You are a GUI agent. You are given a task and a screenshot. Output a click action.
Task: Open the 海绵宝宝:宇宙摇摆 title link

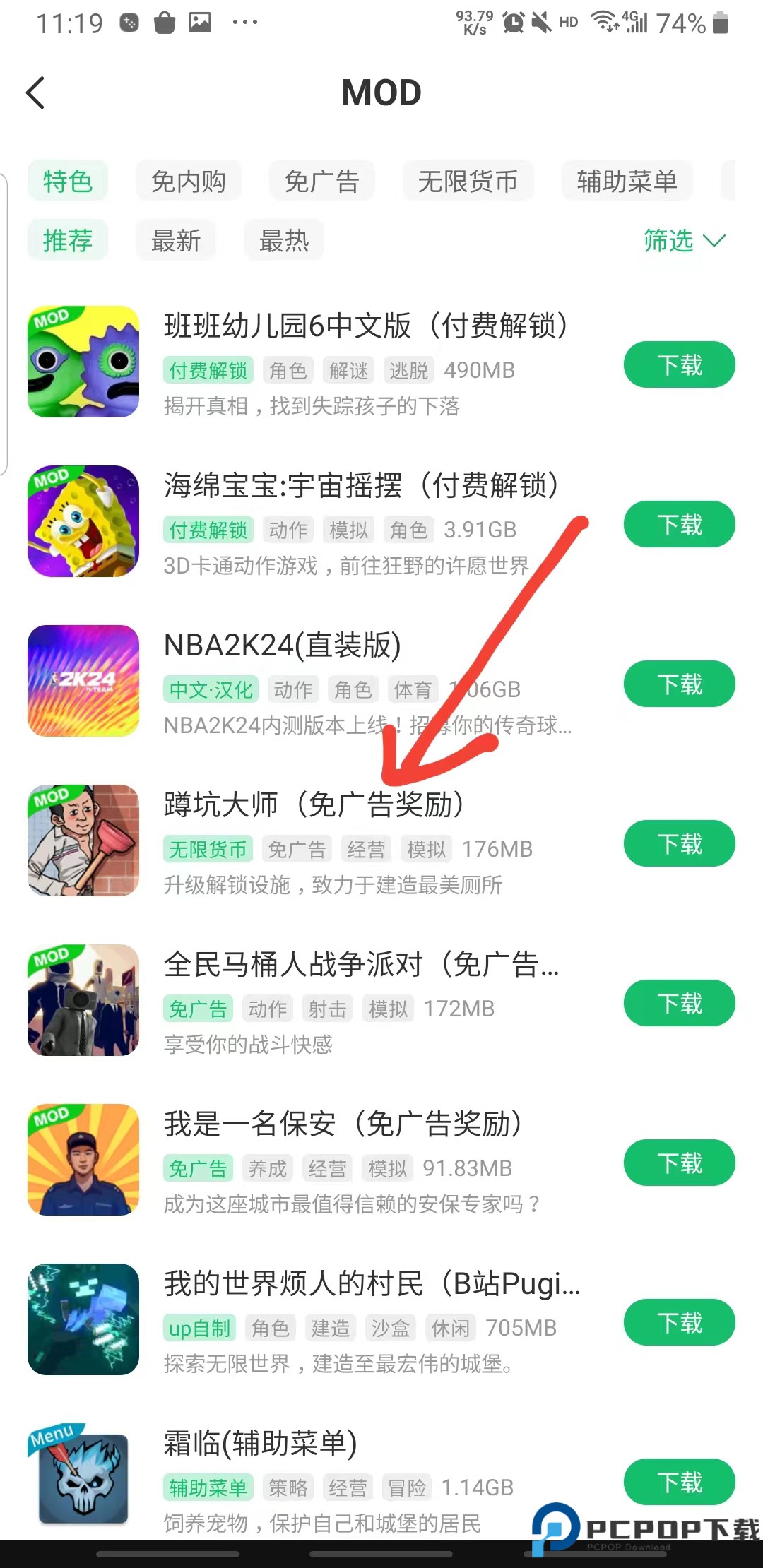pos(362,486)
